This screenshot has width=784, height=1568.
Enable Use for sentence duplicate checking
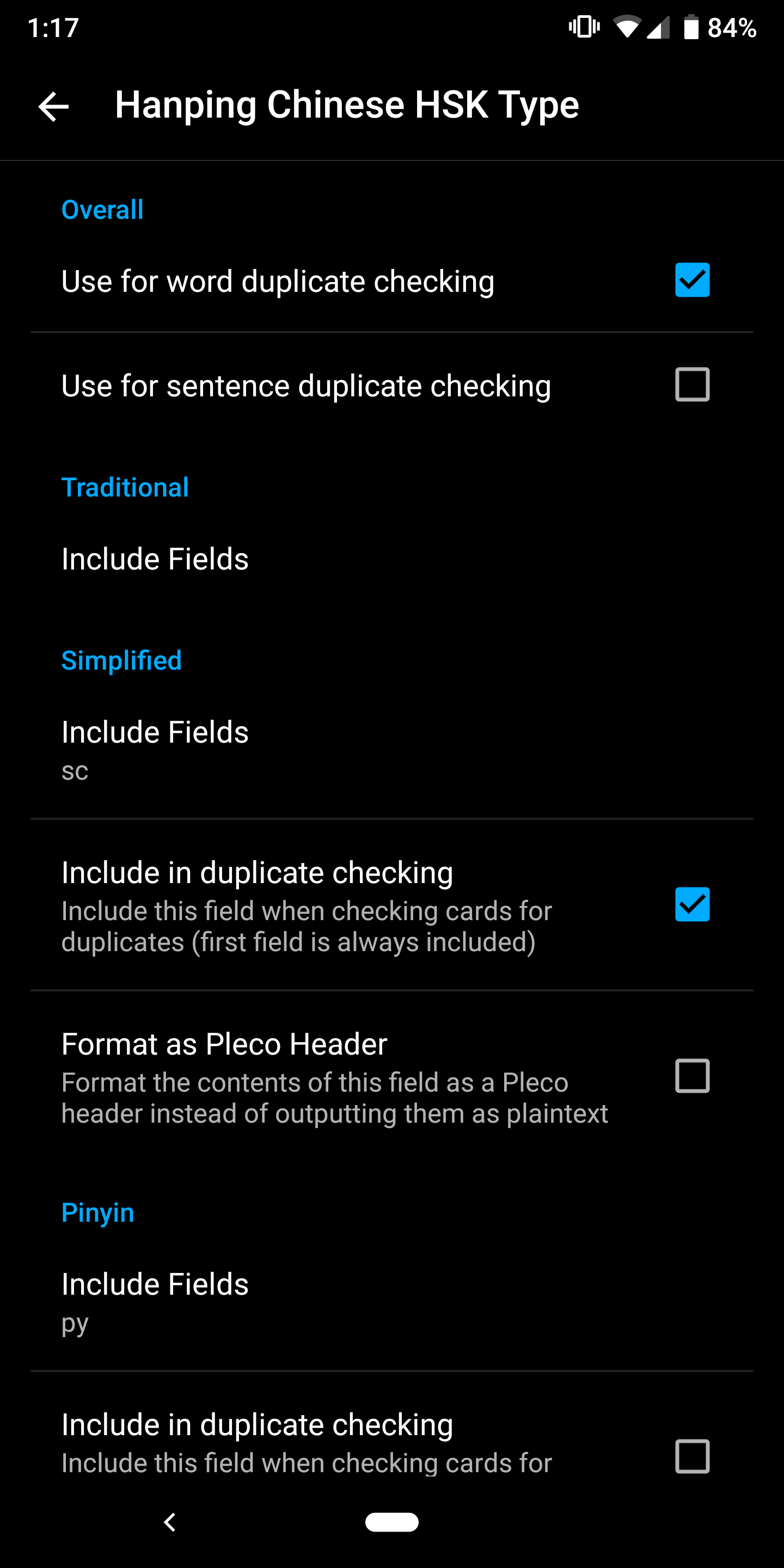point(692,384)
